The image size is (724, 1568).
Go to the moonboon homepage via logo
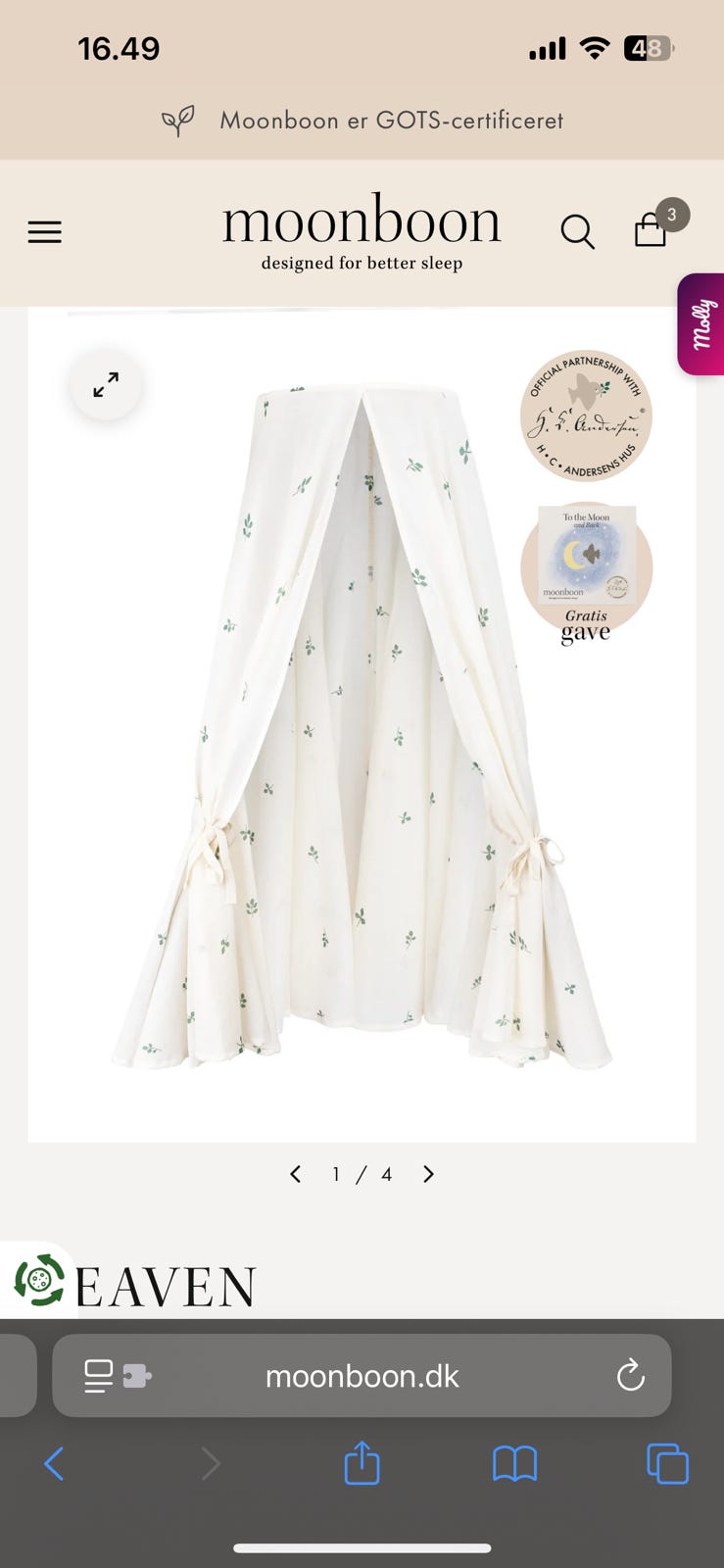(362, 231)
